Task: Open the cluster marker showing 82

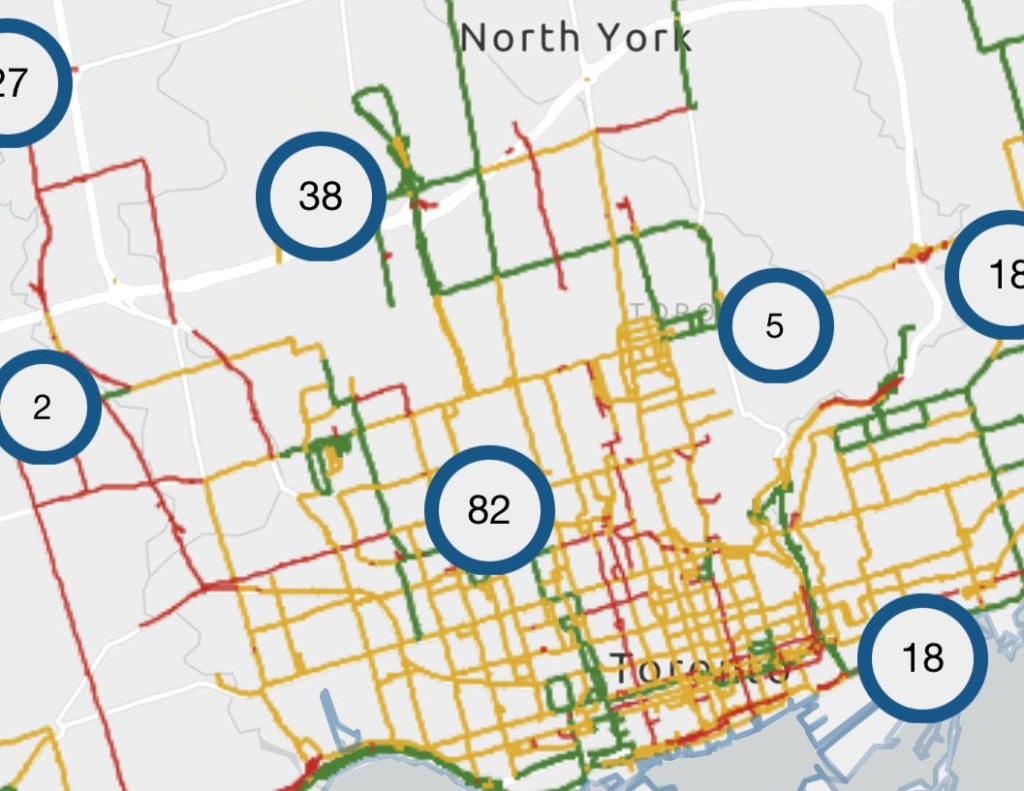Action: pyautogui.click(x=489, y=510)
